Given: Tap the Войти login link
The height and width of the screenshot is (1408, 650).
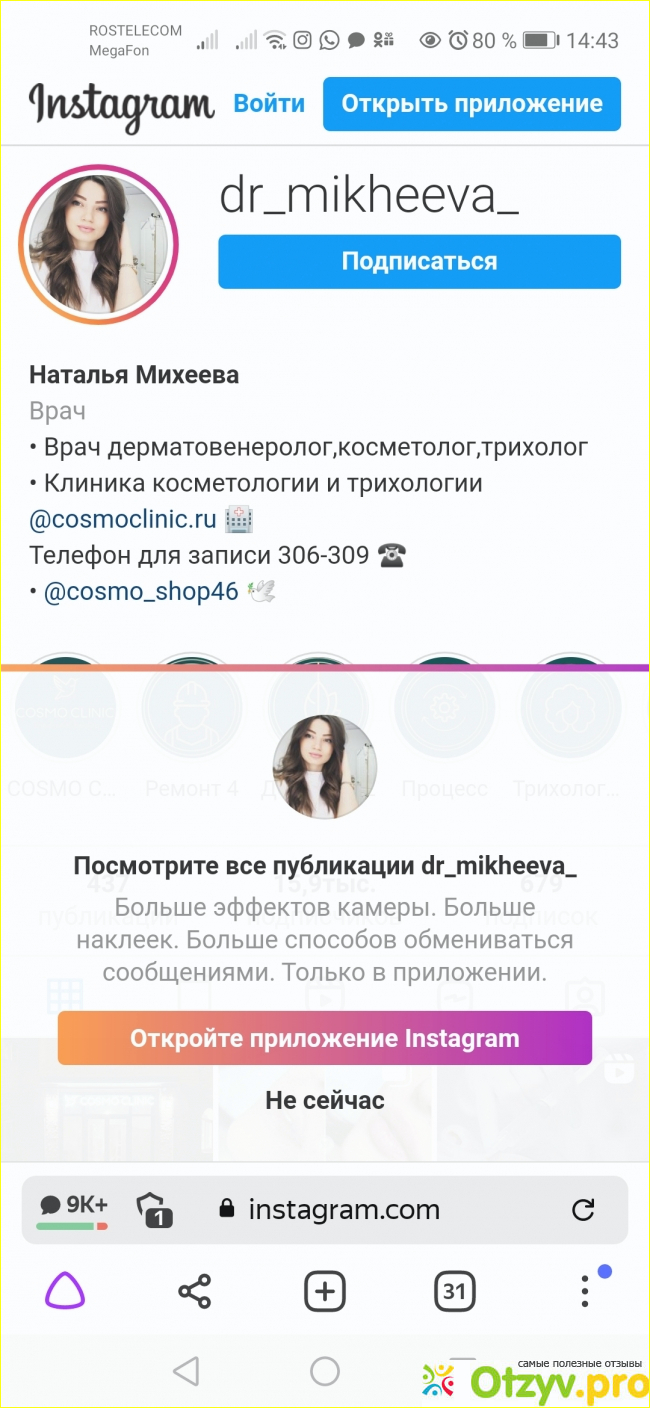Looking at the screenshot, I should point(269,103).
